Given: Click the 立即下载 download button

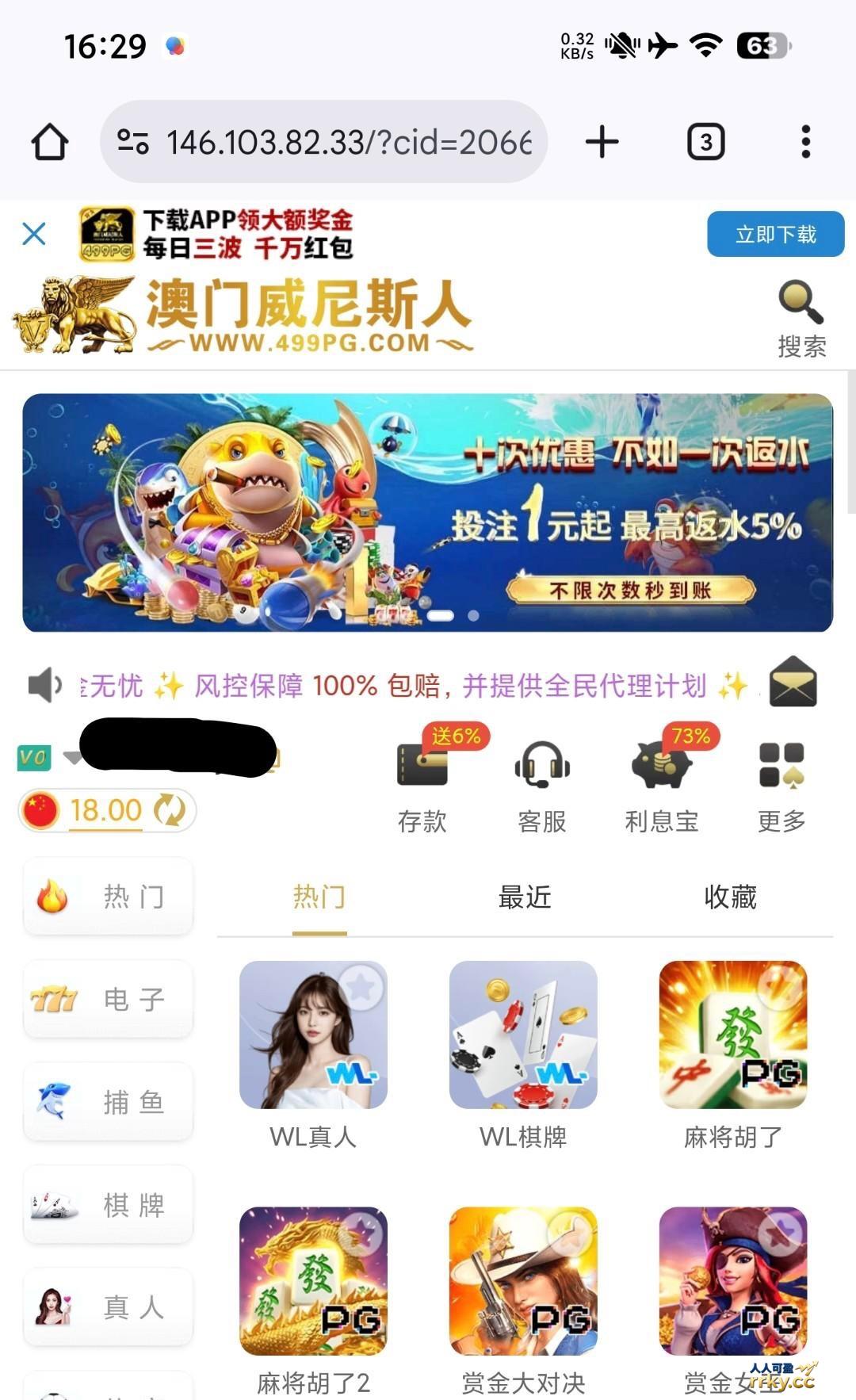Looking at the screenshot, I should point(775,234).
